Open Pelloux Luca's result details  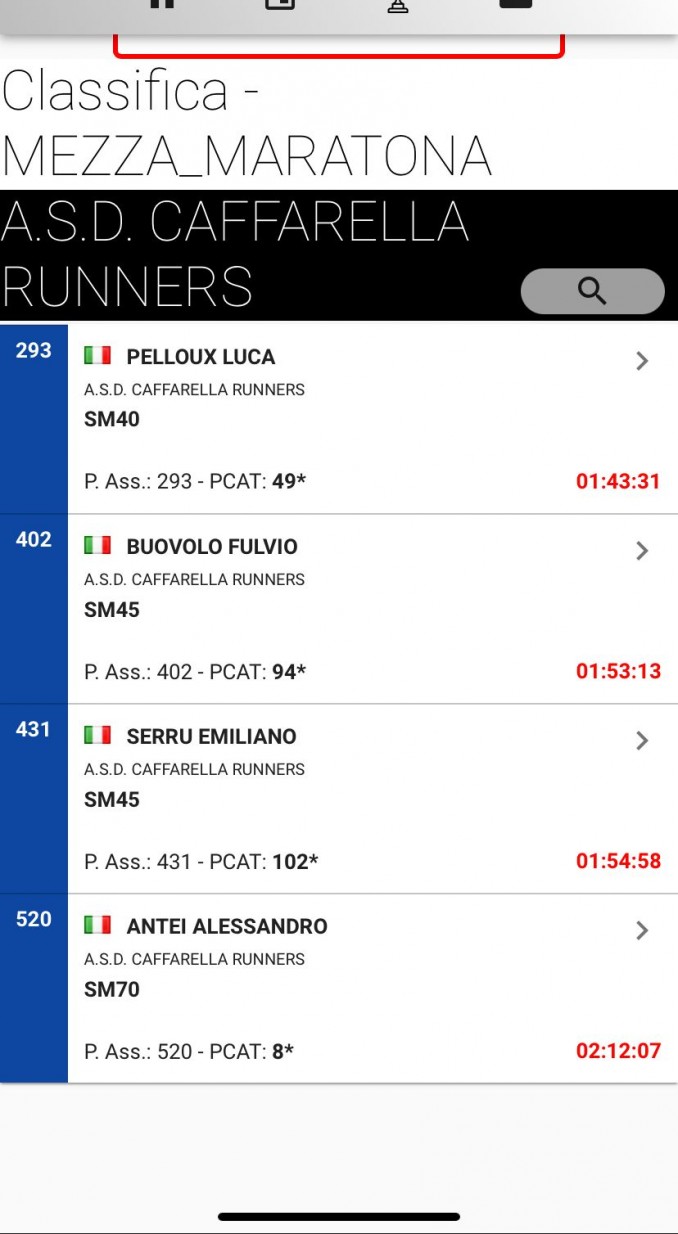click(339, 419)
